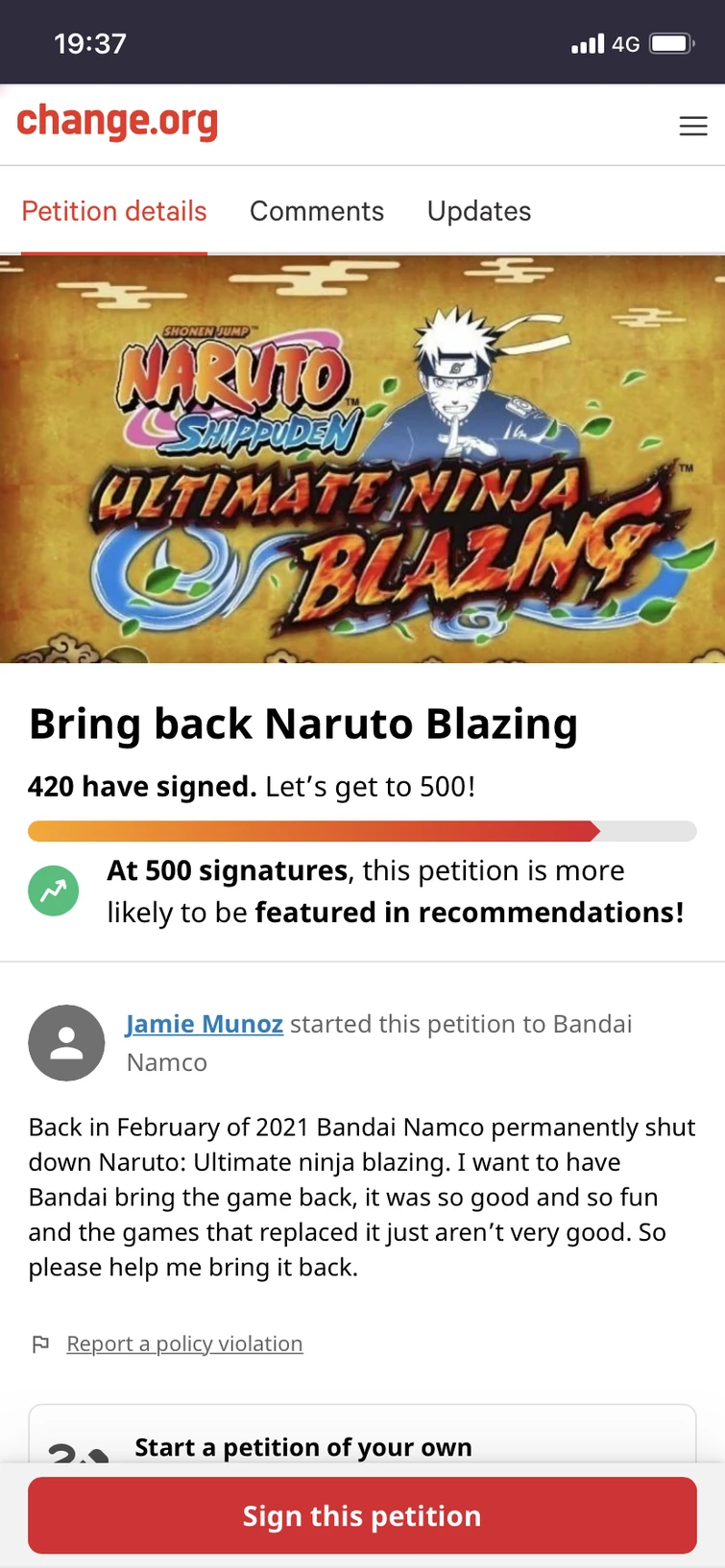
Task: Open Jamie Munoz's profile link
Action: coord(205,1024)
